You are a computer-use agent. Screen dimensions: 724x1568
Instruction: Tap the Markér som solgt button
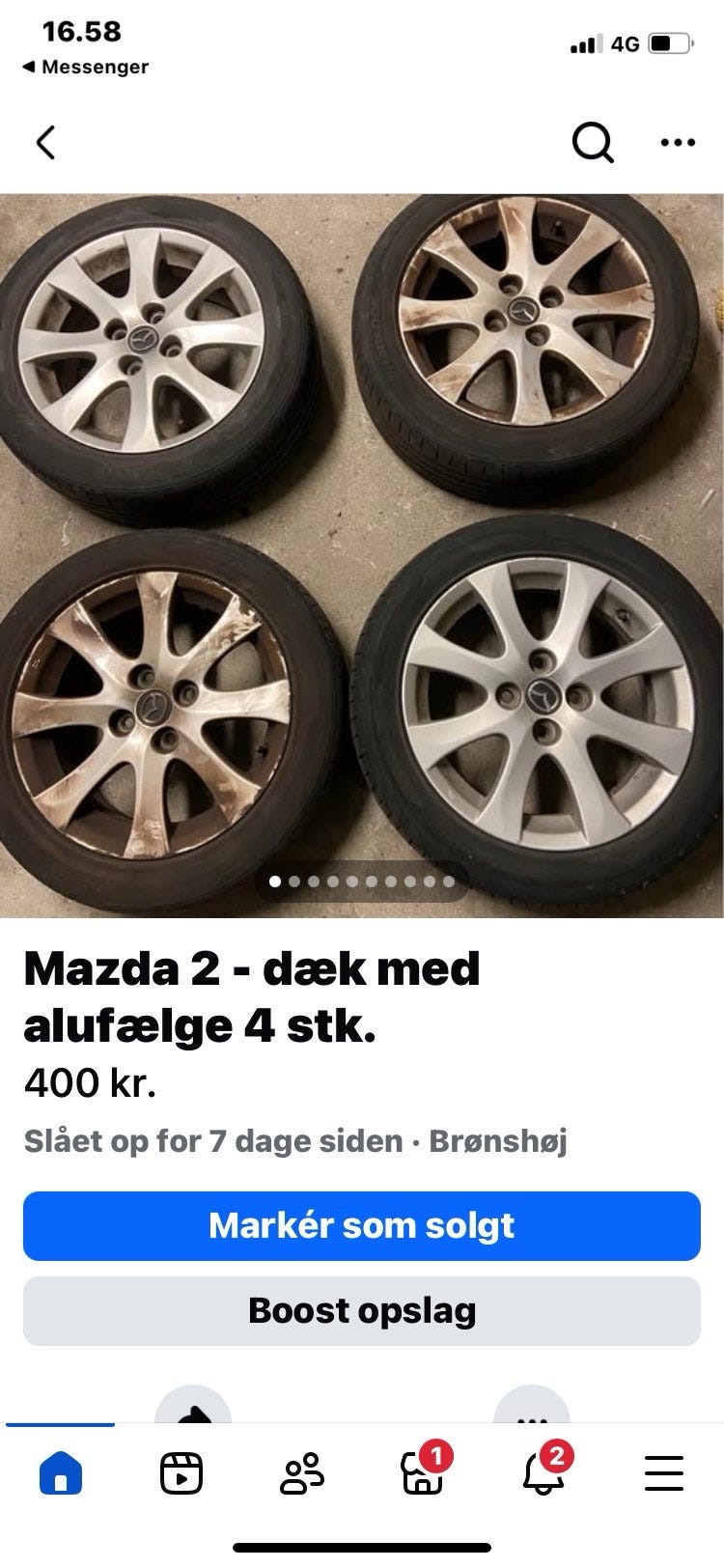click(x=362, y=1225)
